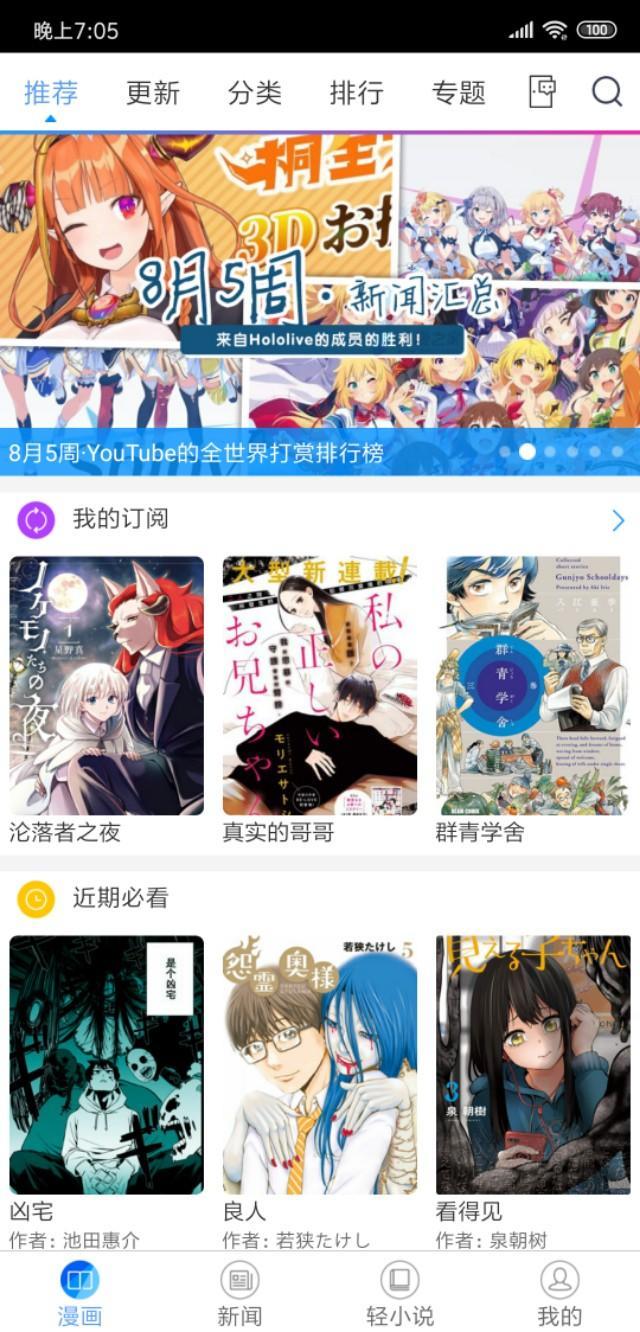
Task: Switch to the 分类 tab
Action: pos(255,93)
